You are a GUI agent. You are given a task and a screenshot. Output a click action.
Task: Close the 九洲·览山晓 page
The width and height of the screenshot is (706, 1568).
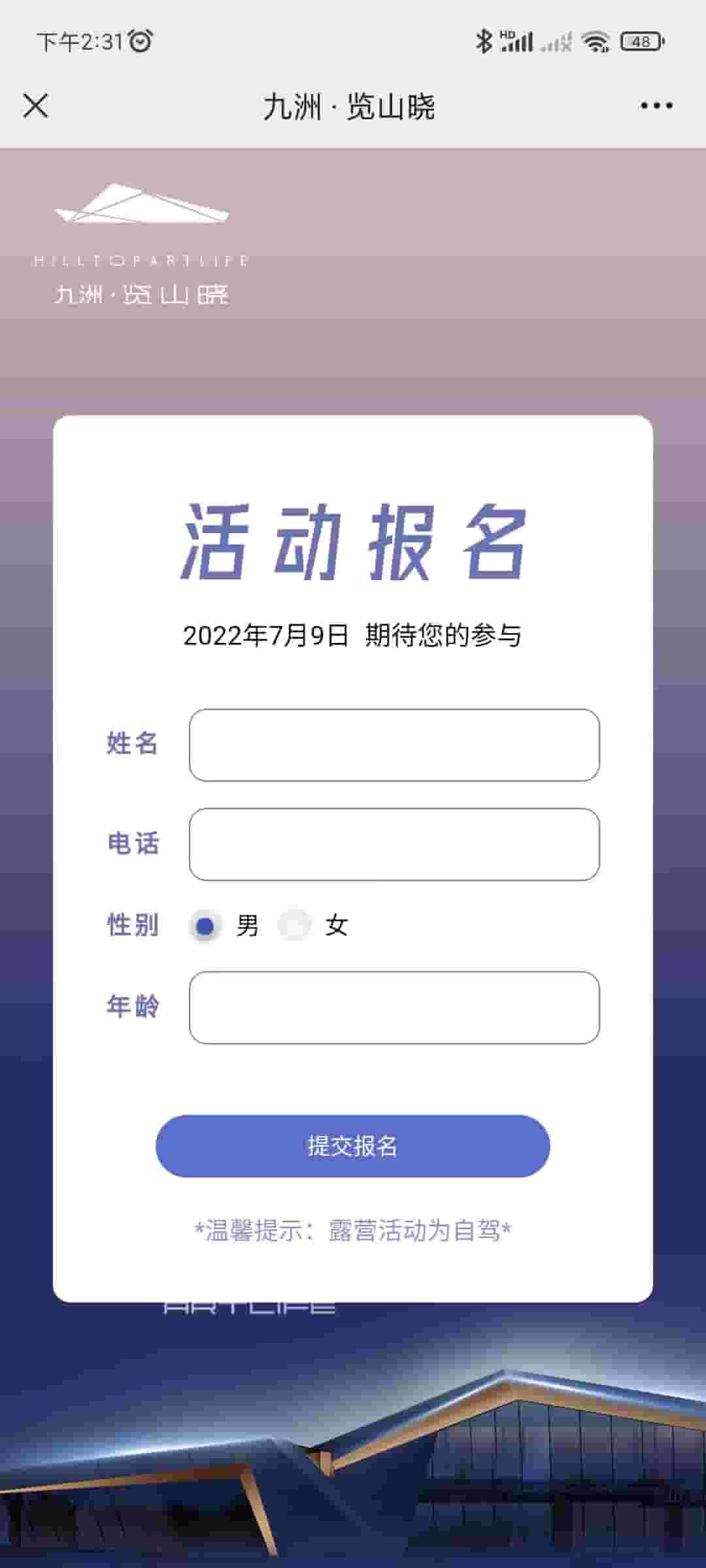(35, 105)
